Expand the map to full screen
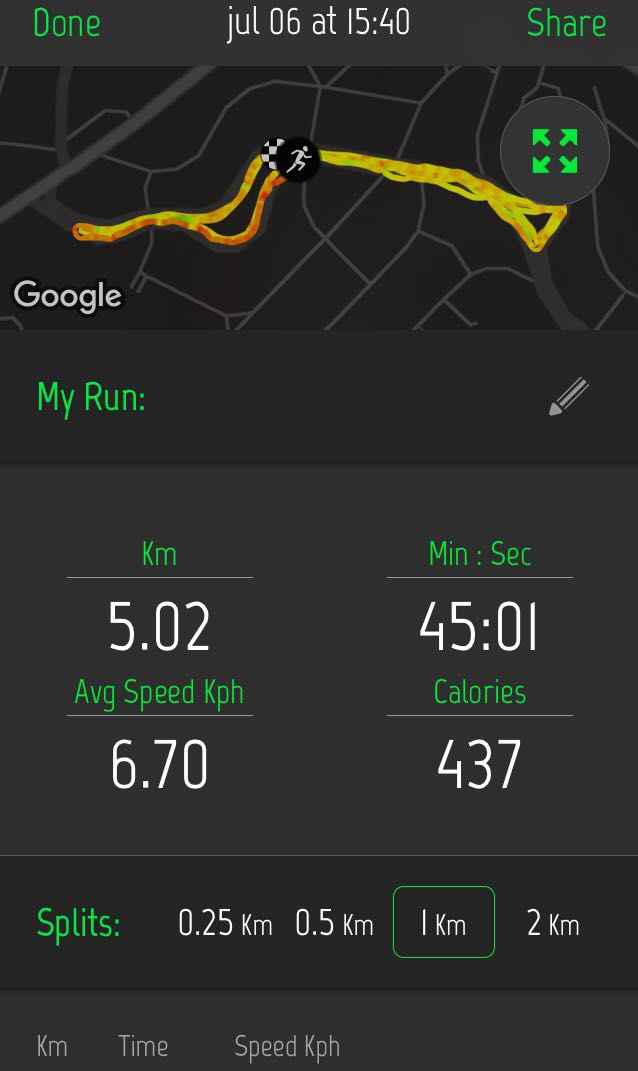 click(x=555, y=151)
